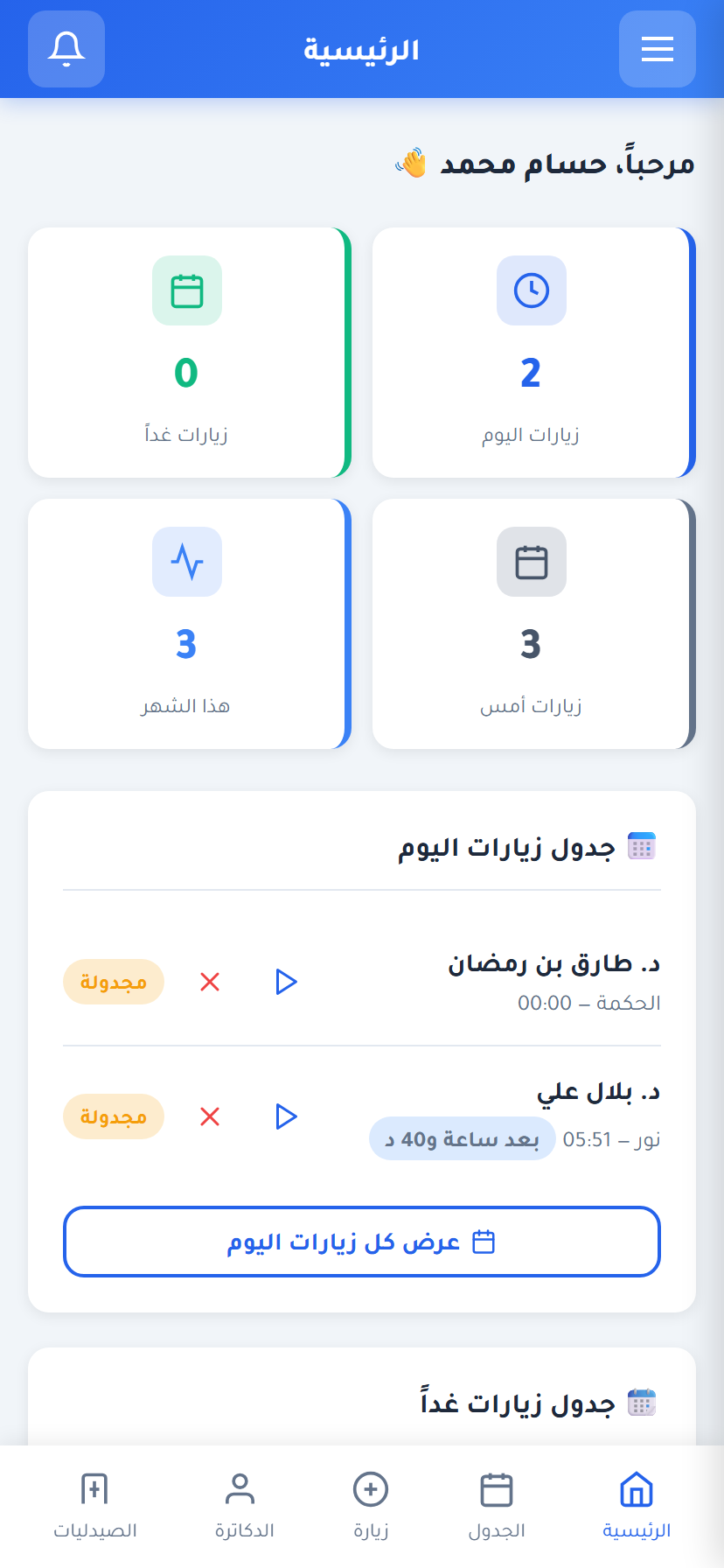Start visit for د. طارق بن رمضان
The width and height of the screenshot is (724, 1568).
coord(285,982)
